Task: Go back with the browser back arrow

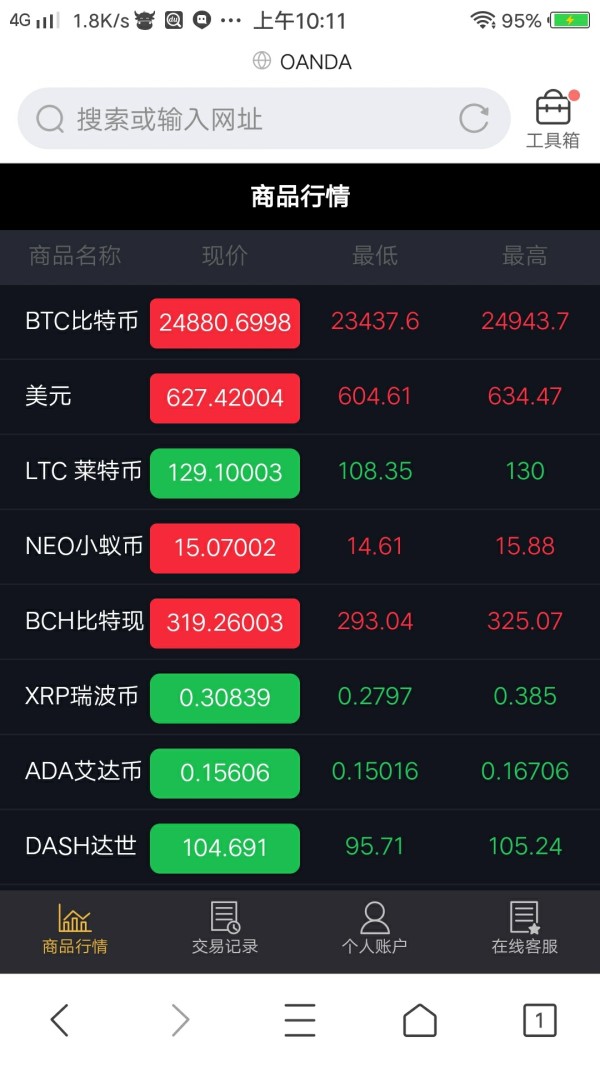Action: coord(60,1020)
